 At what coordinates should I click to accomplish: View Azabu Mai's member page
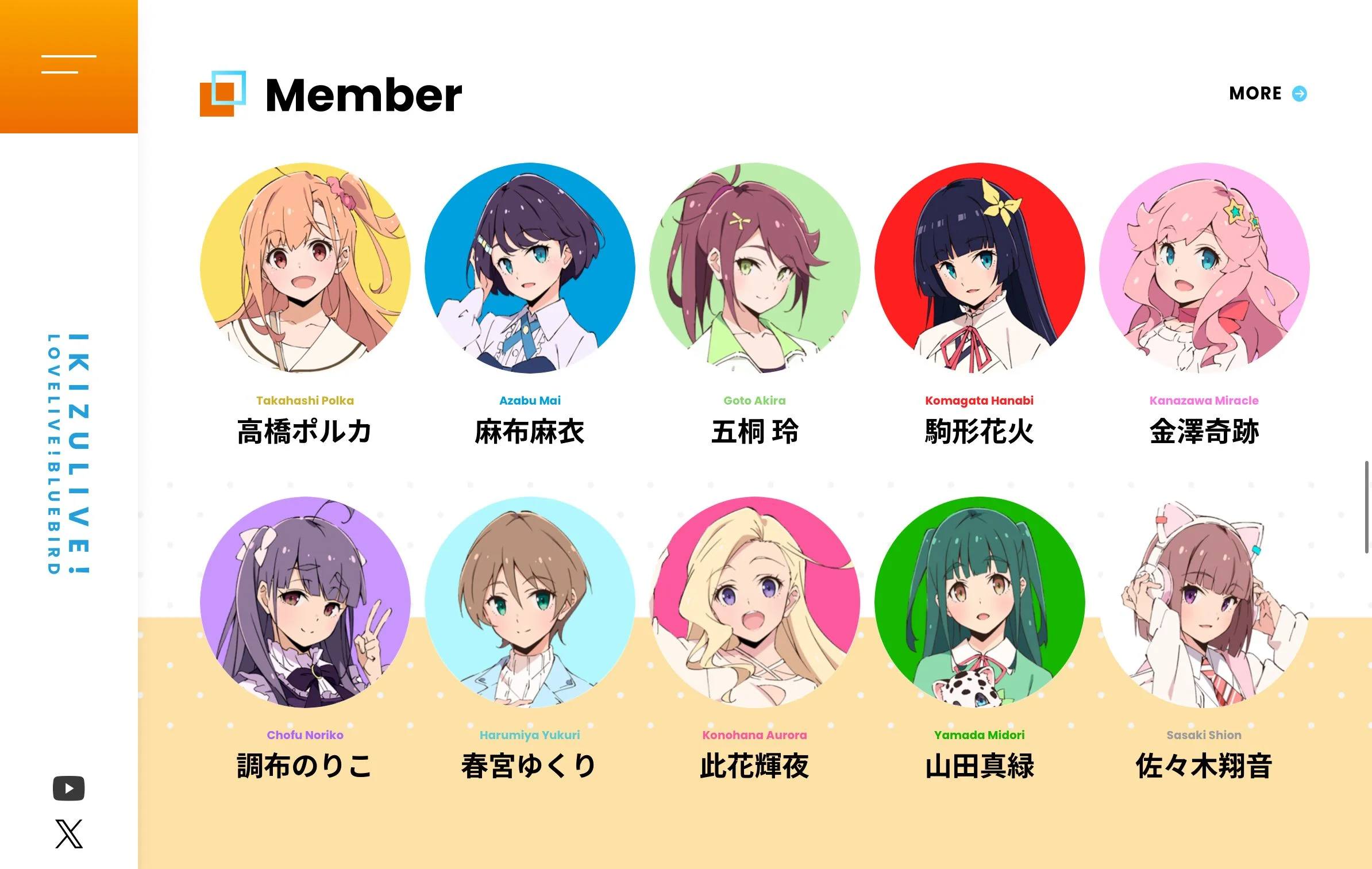tap(530, 268)
